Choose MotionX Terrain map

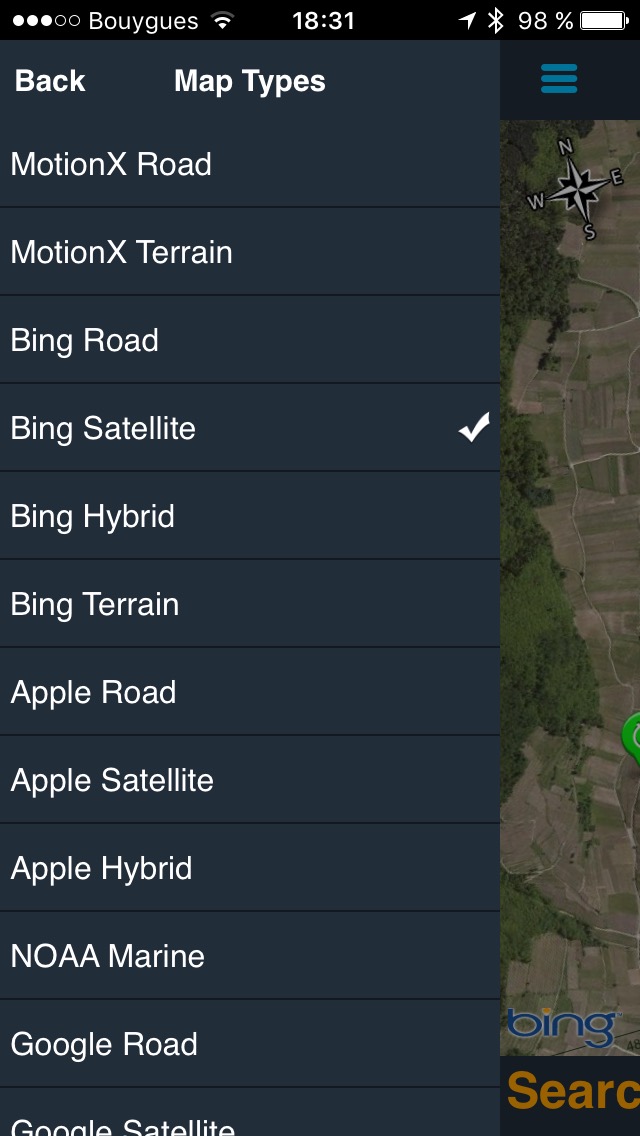coord(250,252)
